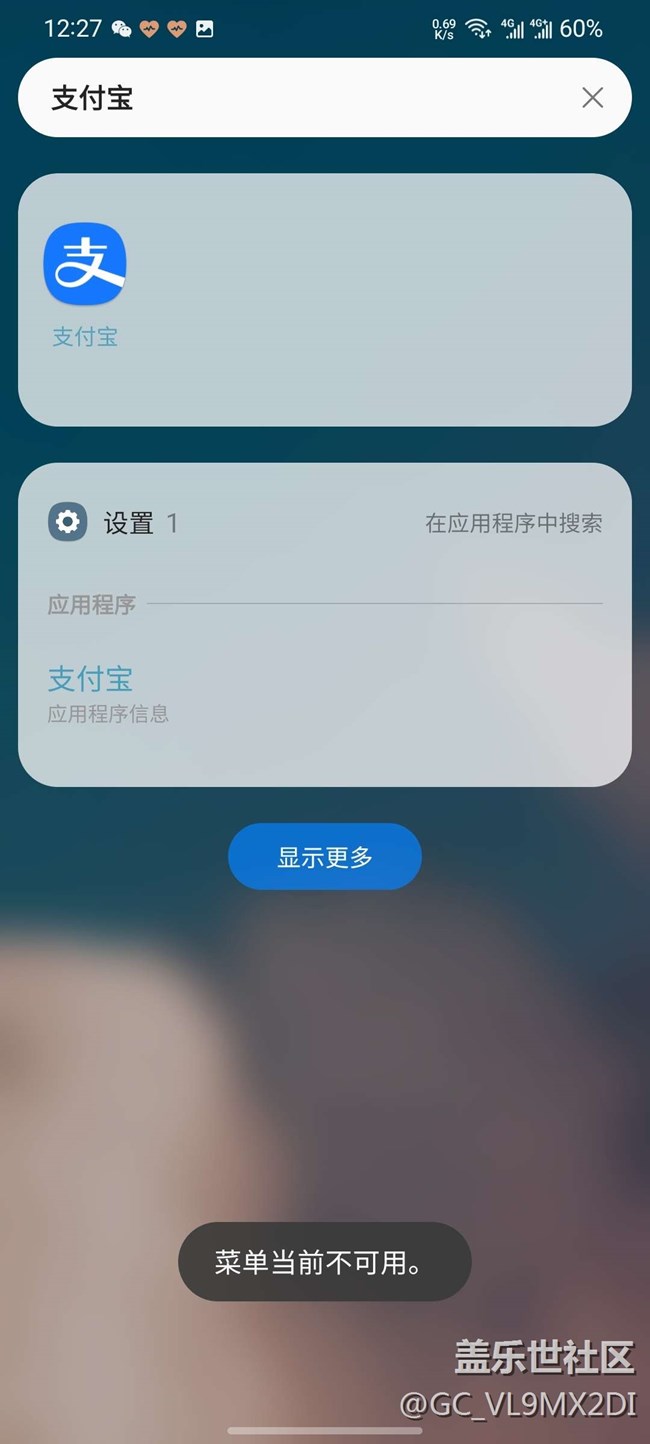
Task: Clear the search text with the X
Action: [592, 97]
